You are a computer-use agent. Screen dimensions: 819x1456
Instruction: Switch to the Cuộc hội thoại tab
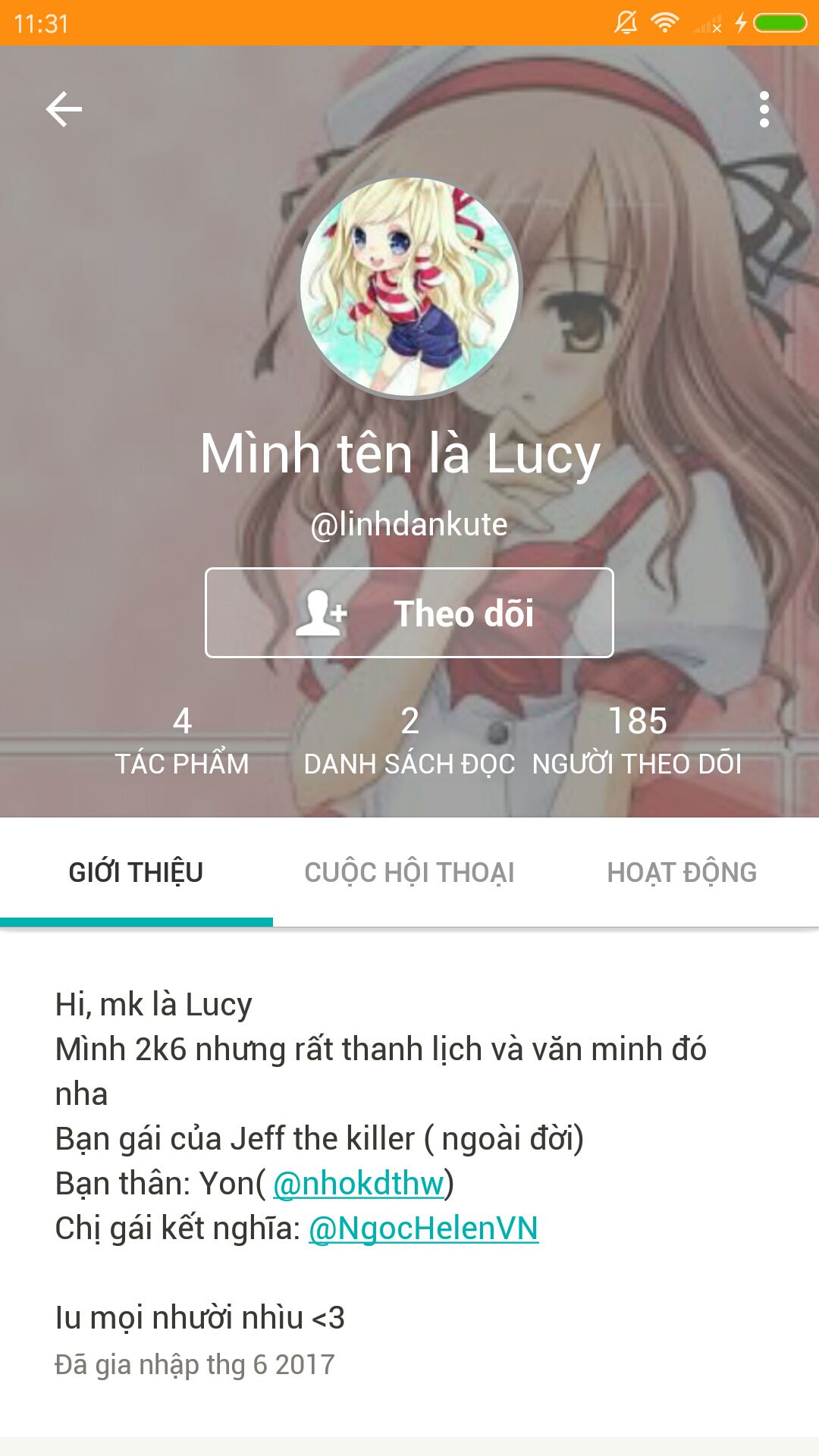click(409, 872)
